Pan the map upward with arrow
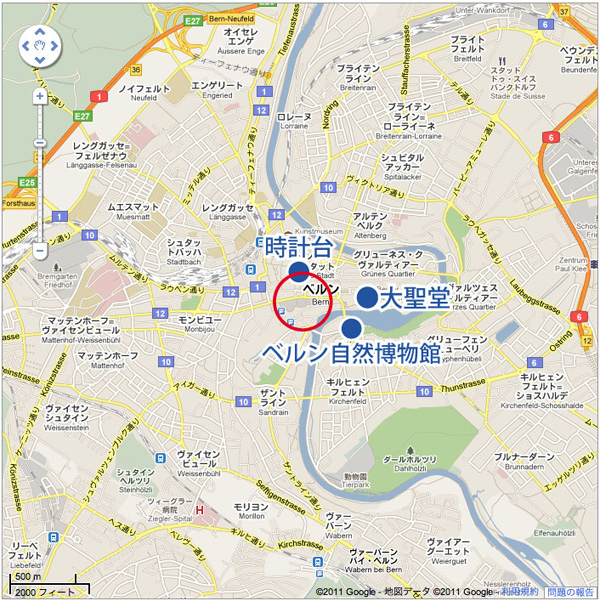The height and width of the screenshot is (601, 600). point(39,31)
